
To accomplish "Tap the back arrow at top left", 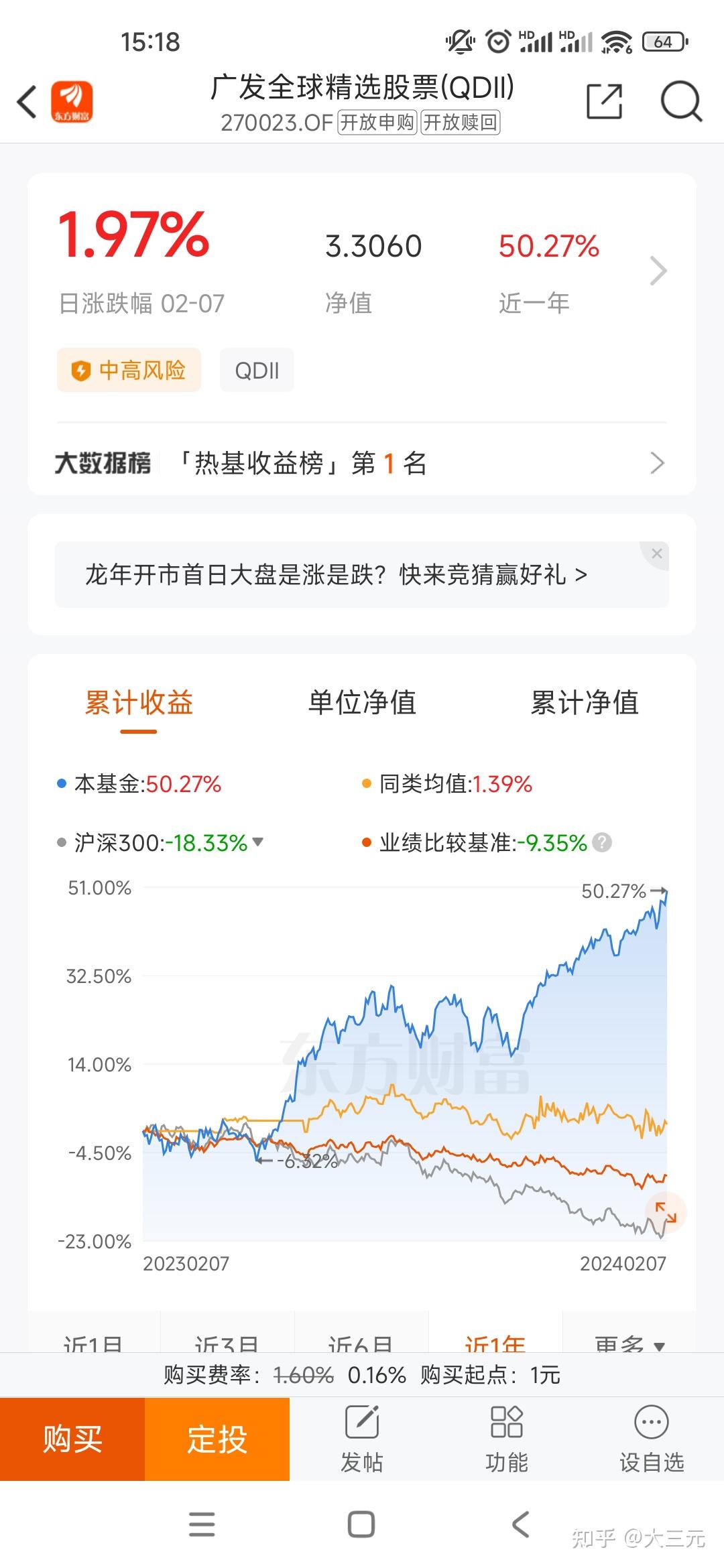I will [x=25, y=103].
